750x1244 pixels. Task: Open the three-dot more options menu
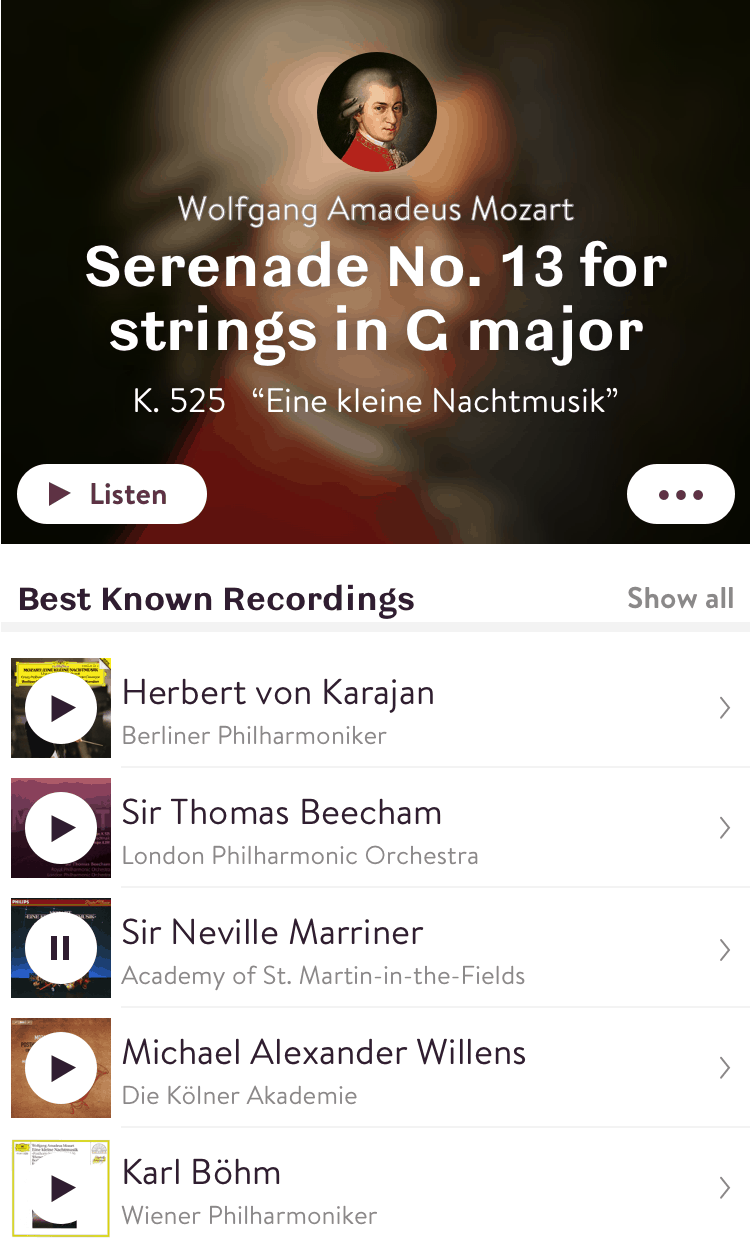tap(680, 494)
